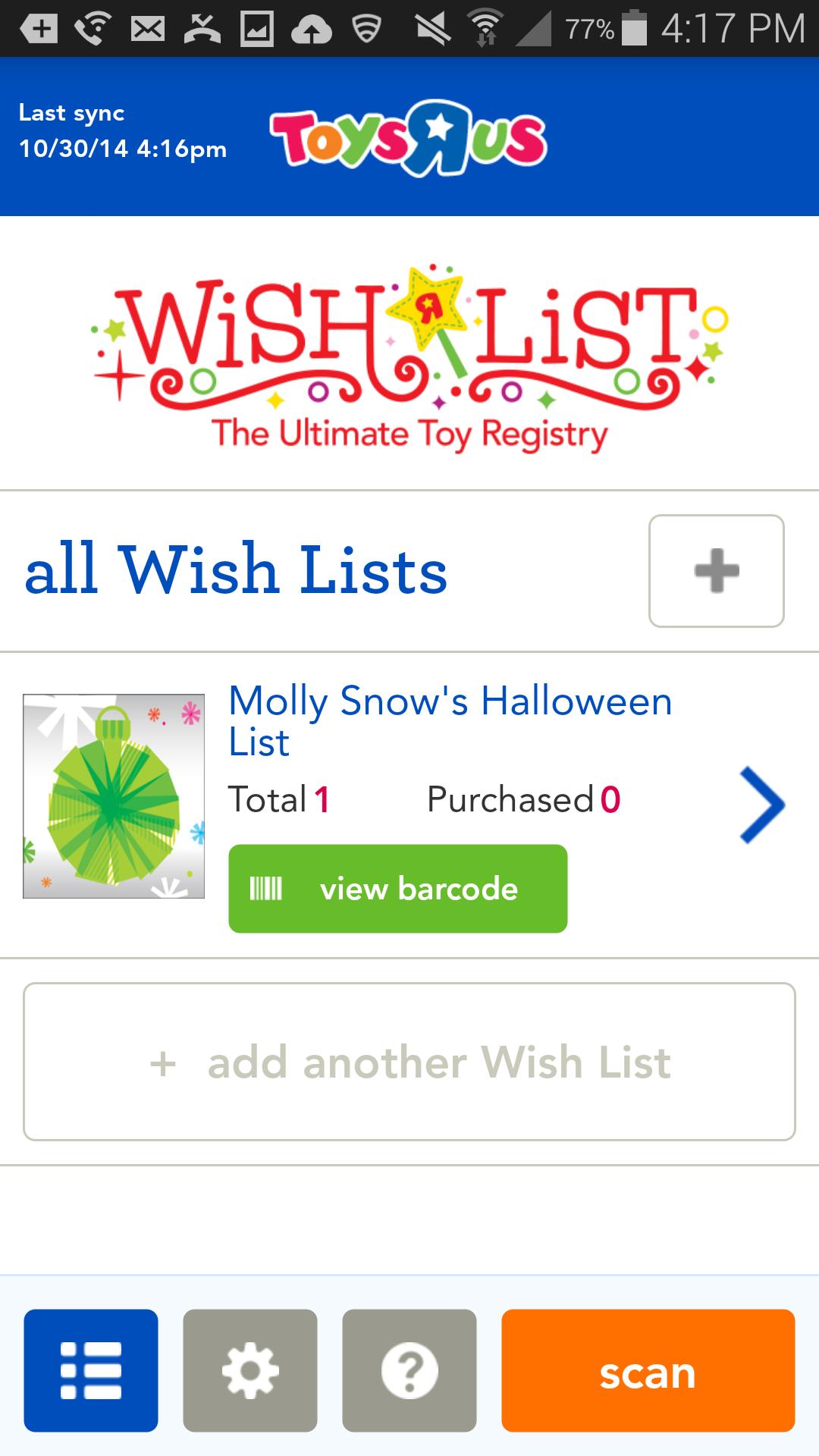The height and width of the screenshot is (1456, 819).
Task: Tap the barcode icon inside the green button
Action: [267, 887]
